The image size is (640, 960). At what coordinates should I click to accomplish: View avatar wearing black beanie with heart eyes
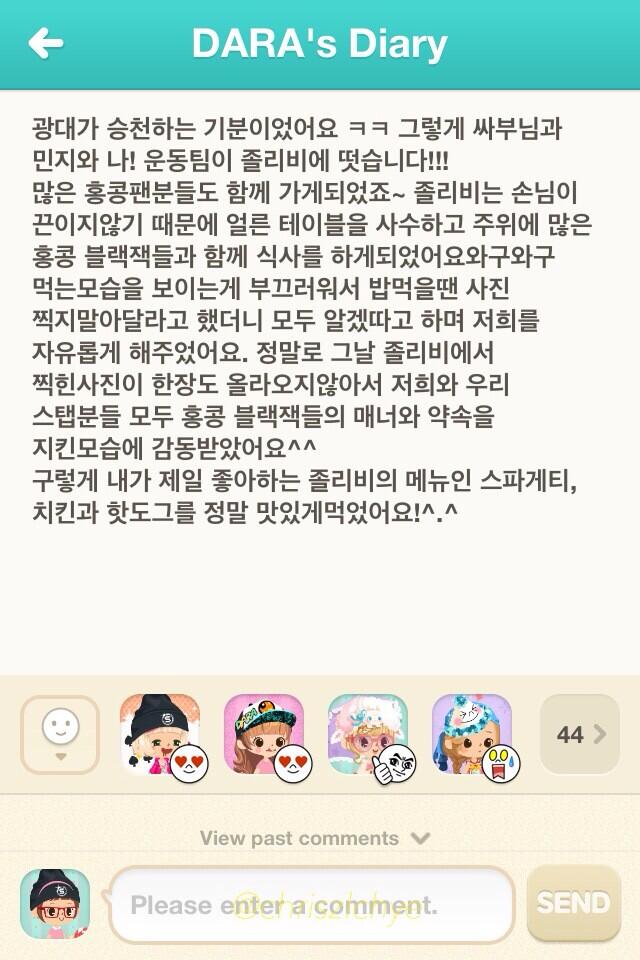tap(160, 735)
